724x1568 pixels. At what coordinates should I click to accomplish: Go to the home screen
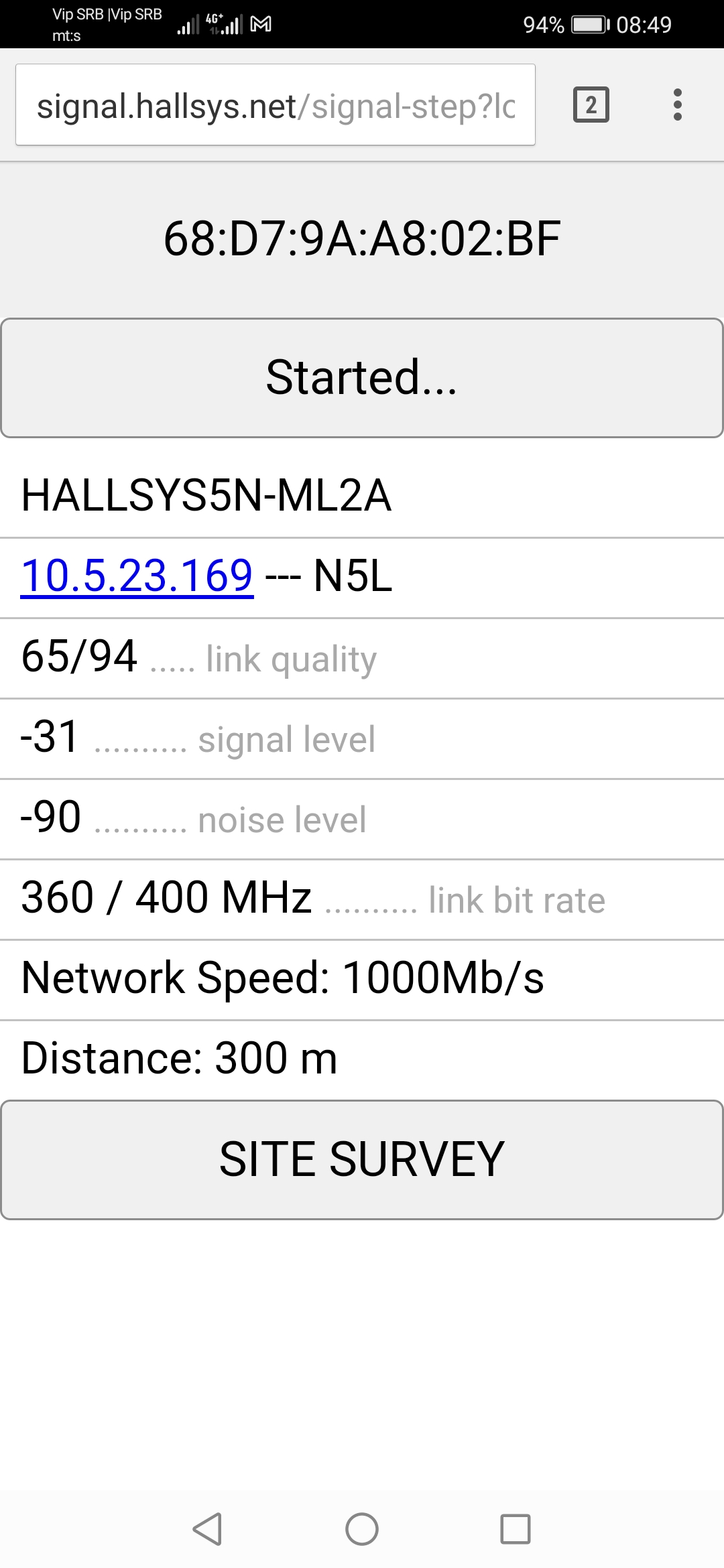[x=362, y=1529]
